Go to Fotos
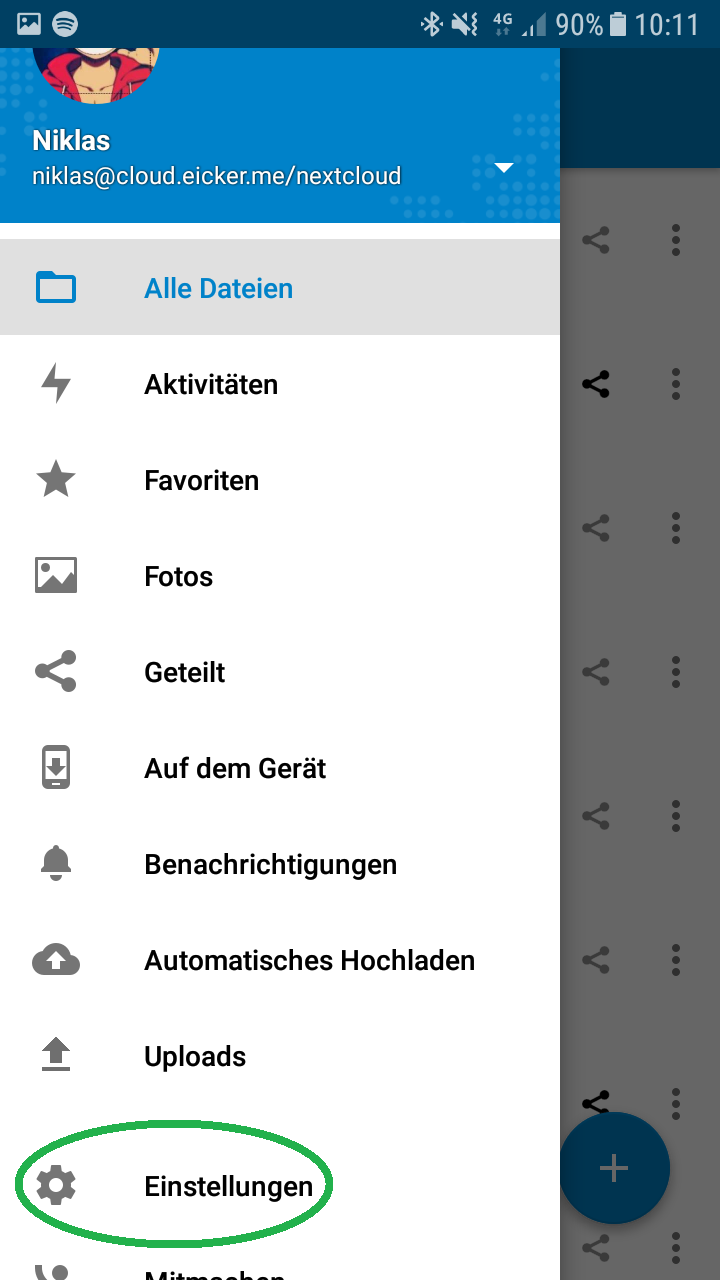This screenshot has height=1280, width=720. [x=280, y=576]
